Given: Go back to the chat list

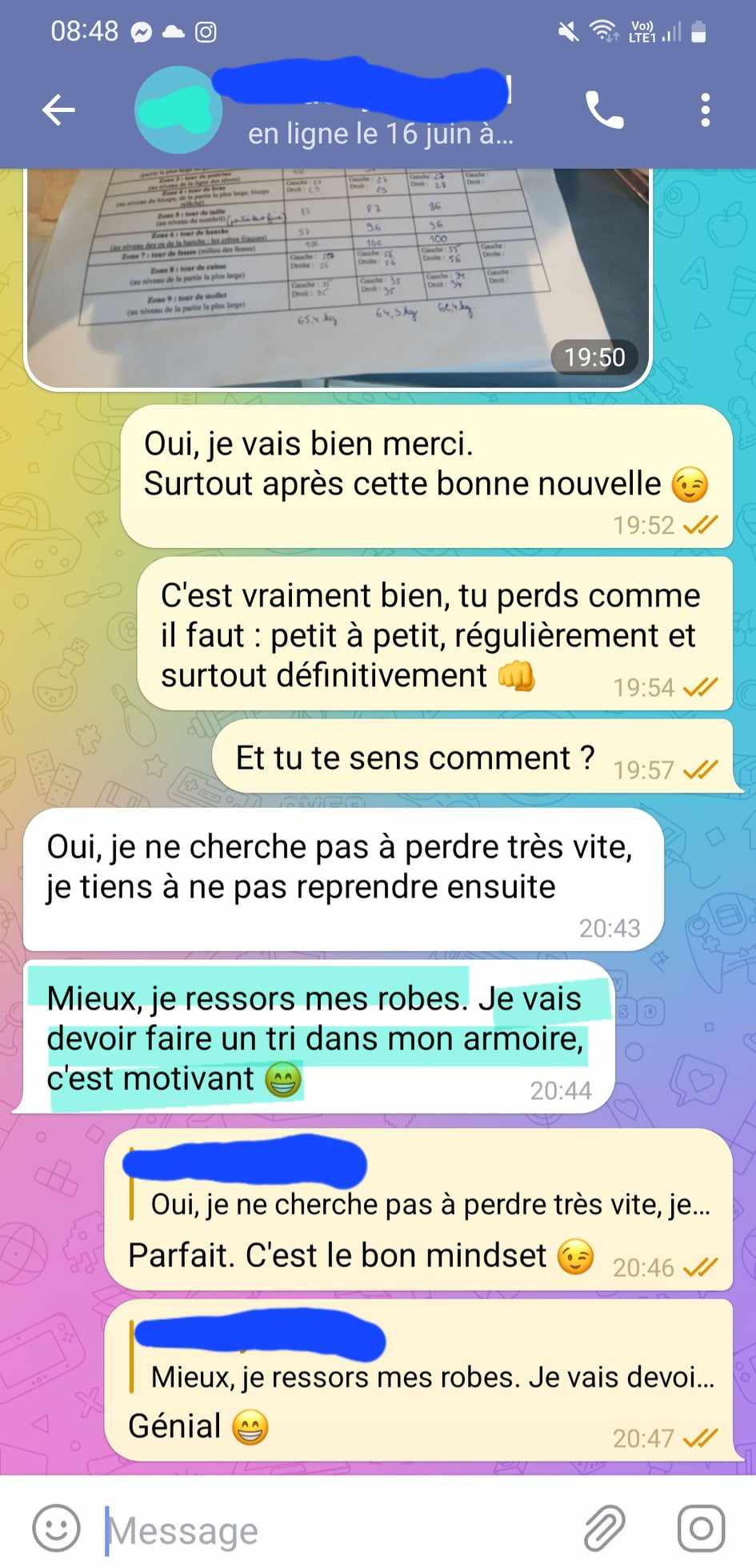Looking at the screenshot, I should click(58, 110).
